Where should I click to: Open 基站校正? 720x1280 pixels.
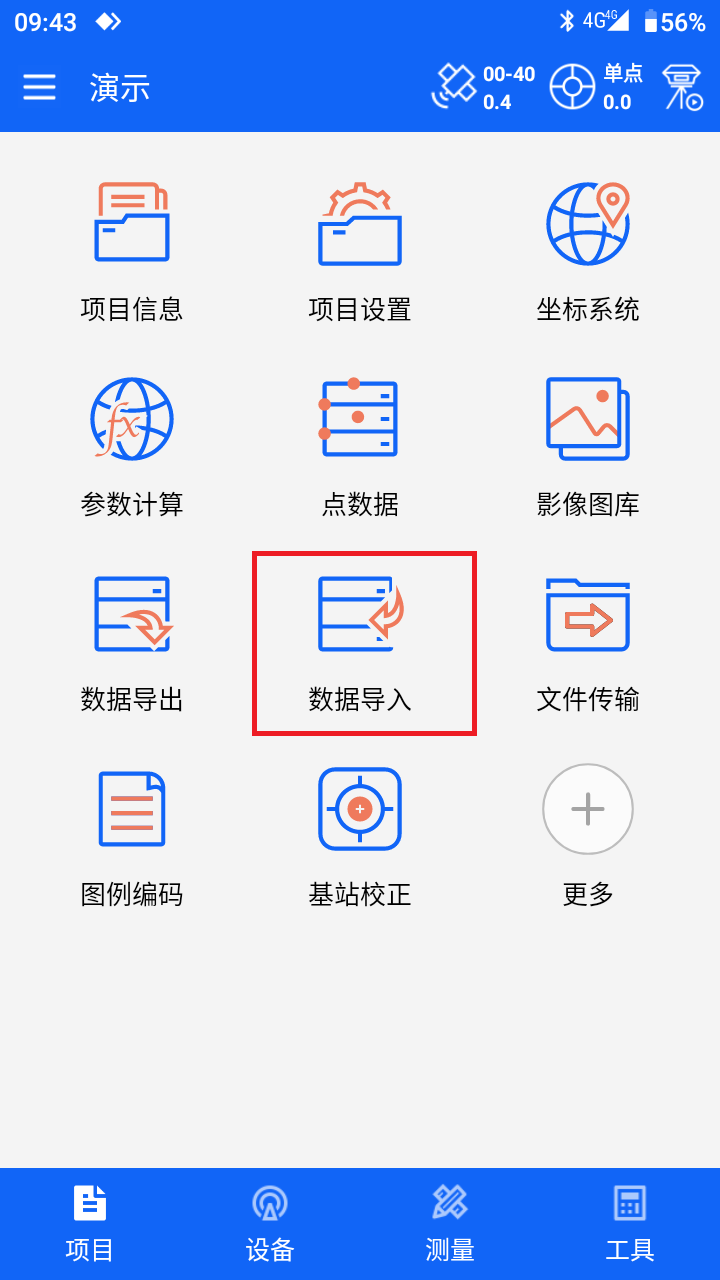click(x=360, y=835)
